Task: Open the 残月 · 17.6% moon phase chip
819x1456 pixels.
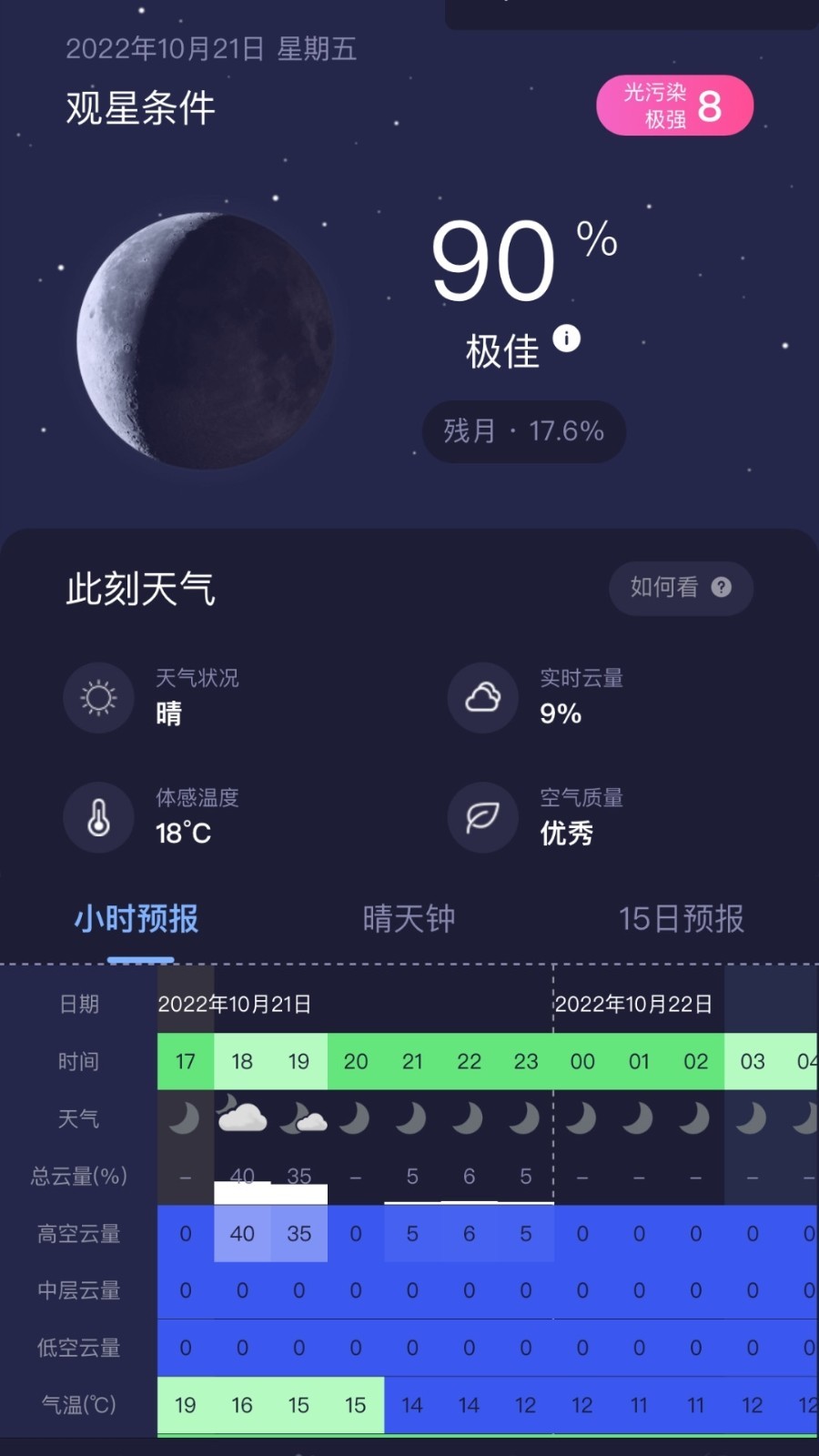Action: 523,431
